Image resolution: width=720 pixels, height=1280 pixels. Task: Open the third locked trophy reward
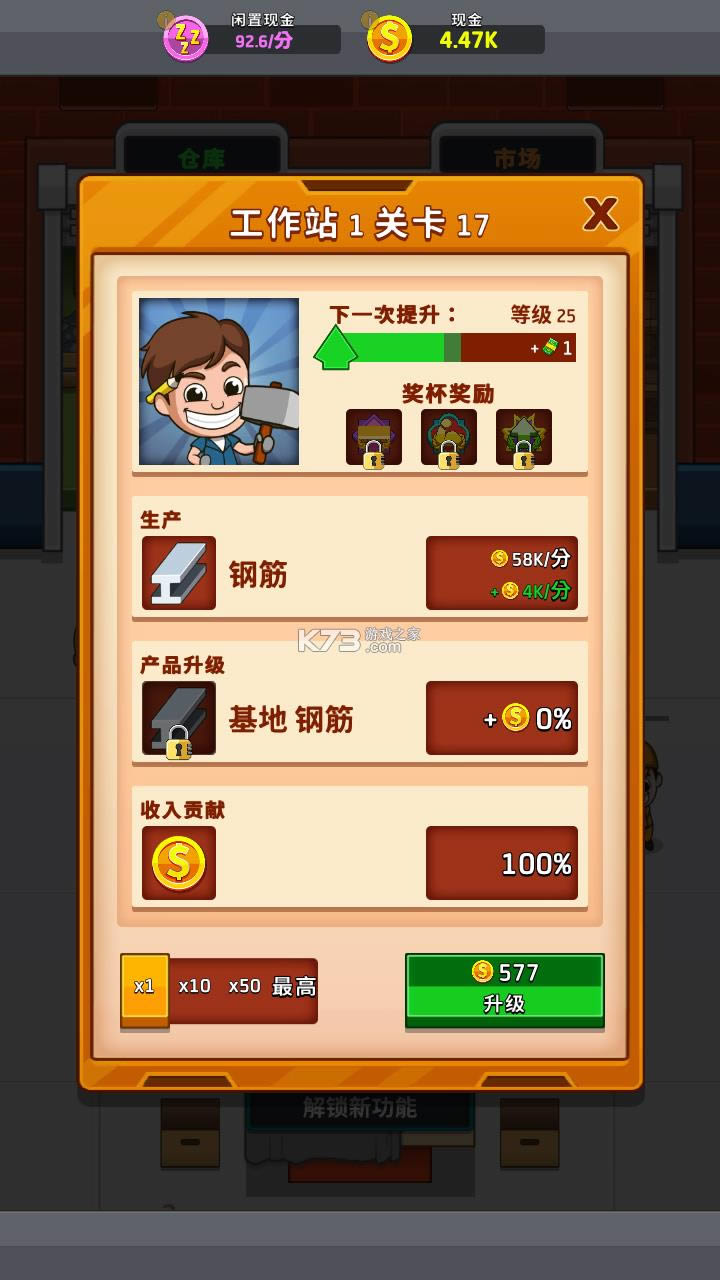(x=523, y=437)
